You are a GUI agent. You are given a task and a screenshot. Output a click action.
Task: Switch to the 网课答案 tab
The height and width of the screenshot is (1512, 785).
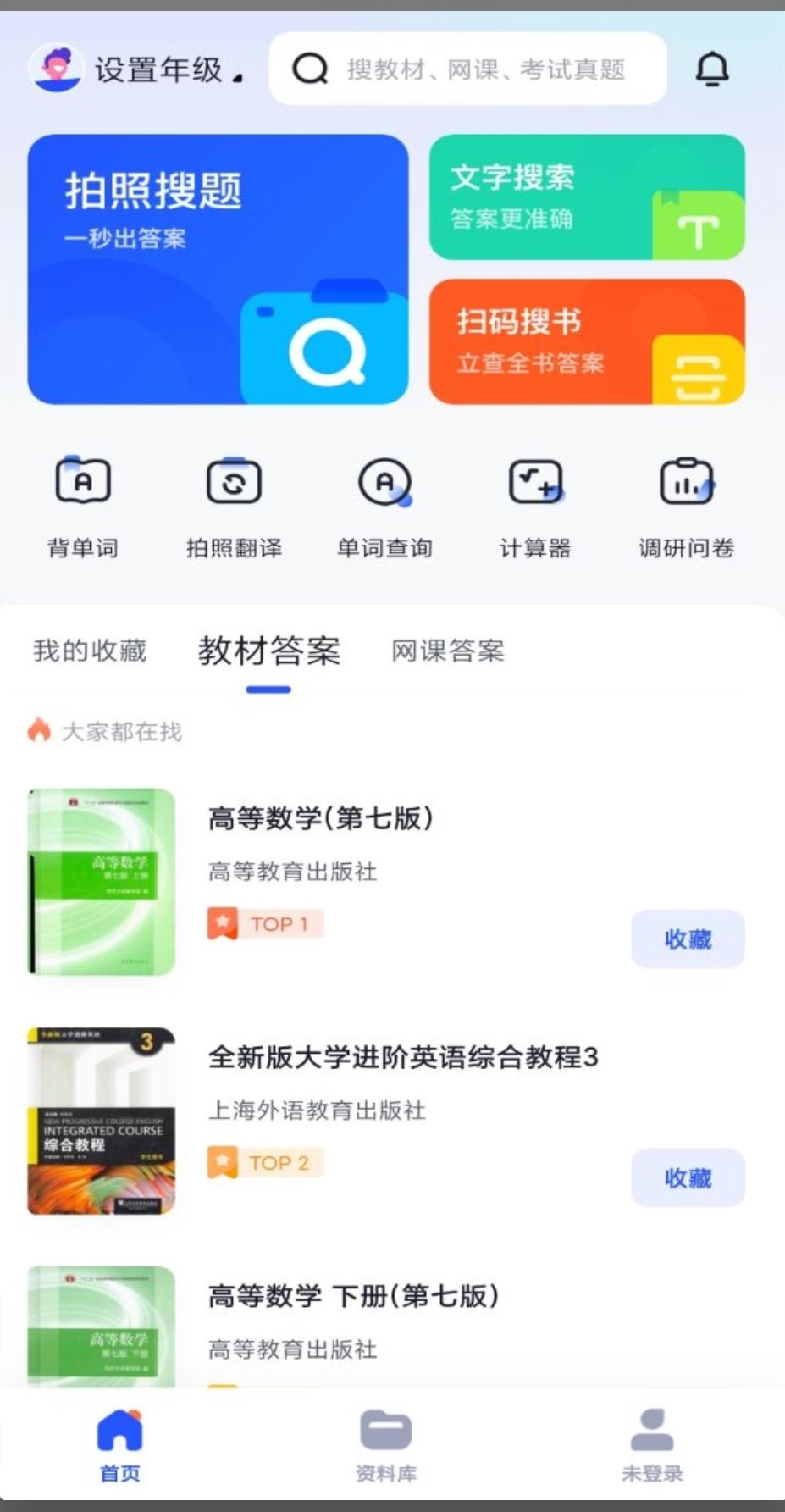pos(447,651)
